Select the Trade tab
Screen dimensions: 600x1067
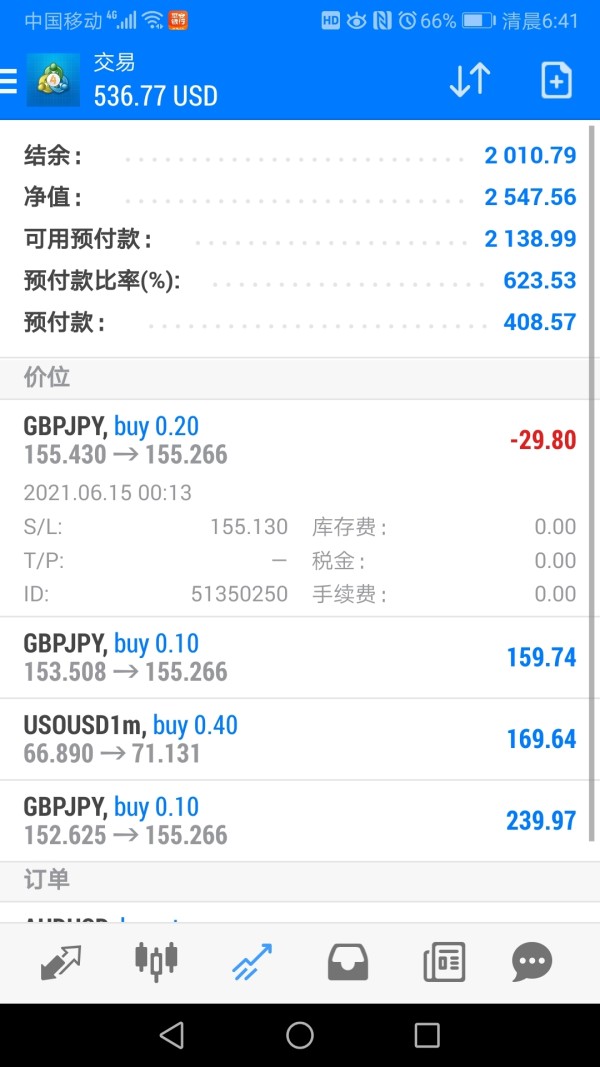coord(252,962)
